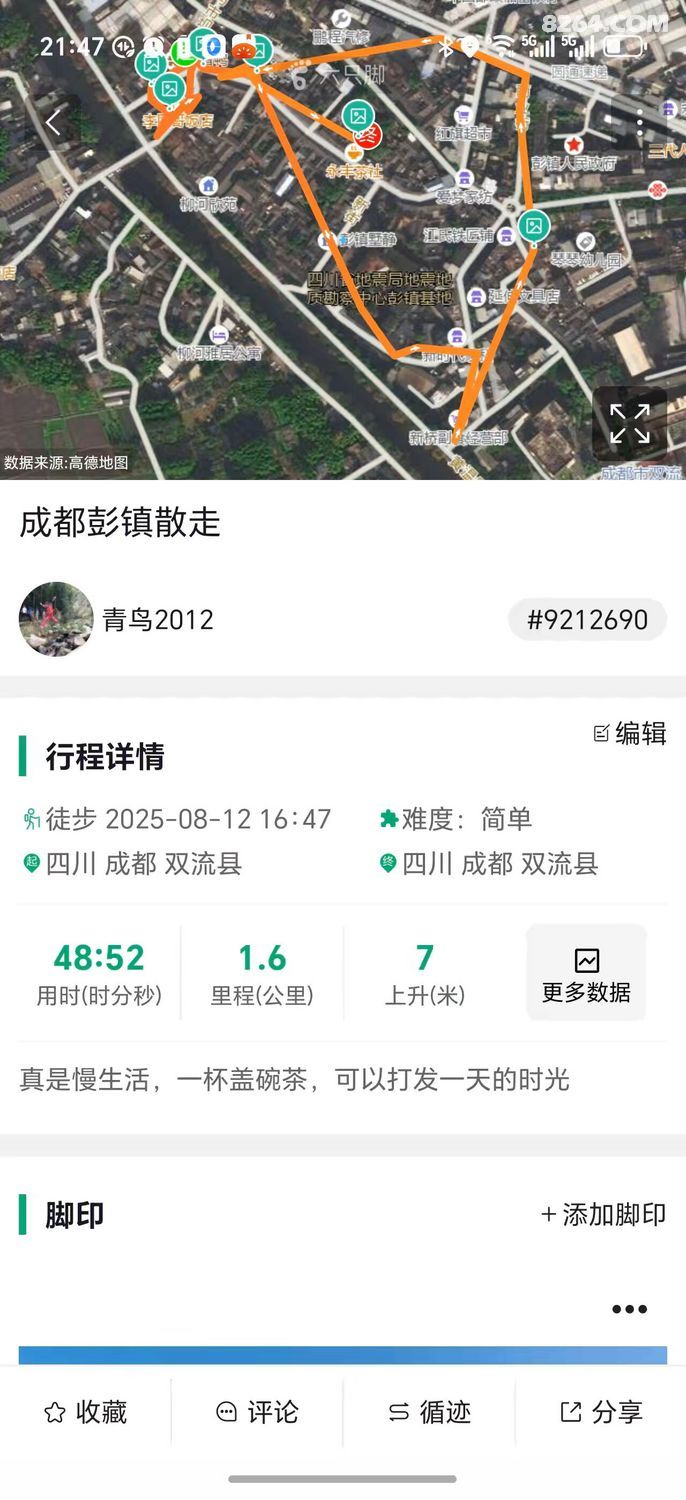Add a footprint with 添加脚印
Screen dimensions: 686x1500
tap(603, 1214)
